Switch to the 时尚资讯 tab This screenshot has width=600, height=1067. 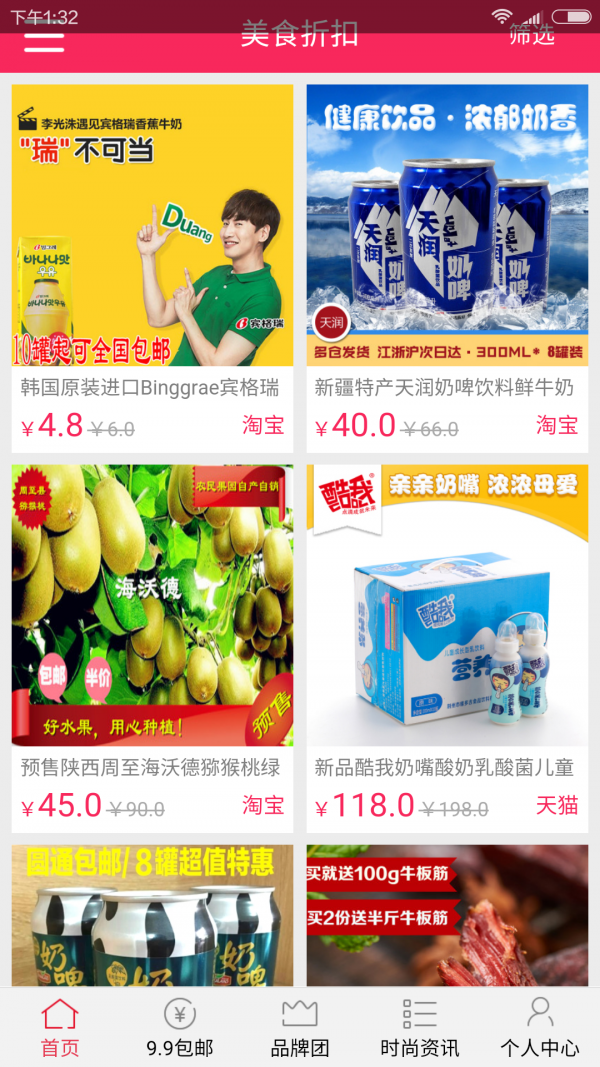(x=420, y=1027)
